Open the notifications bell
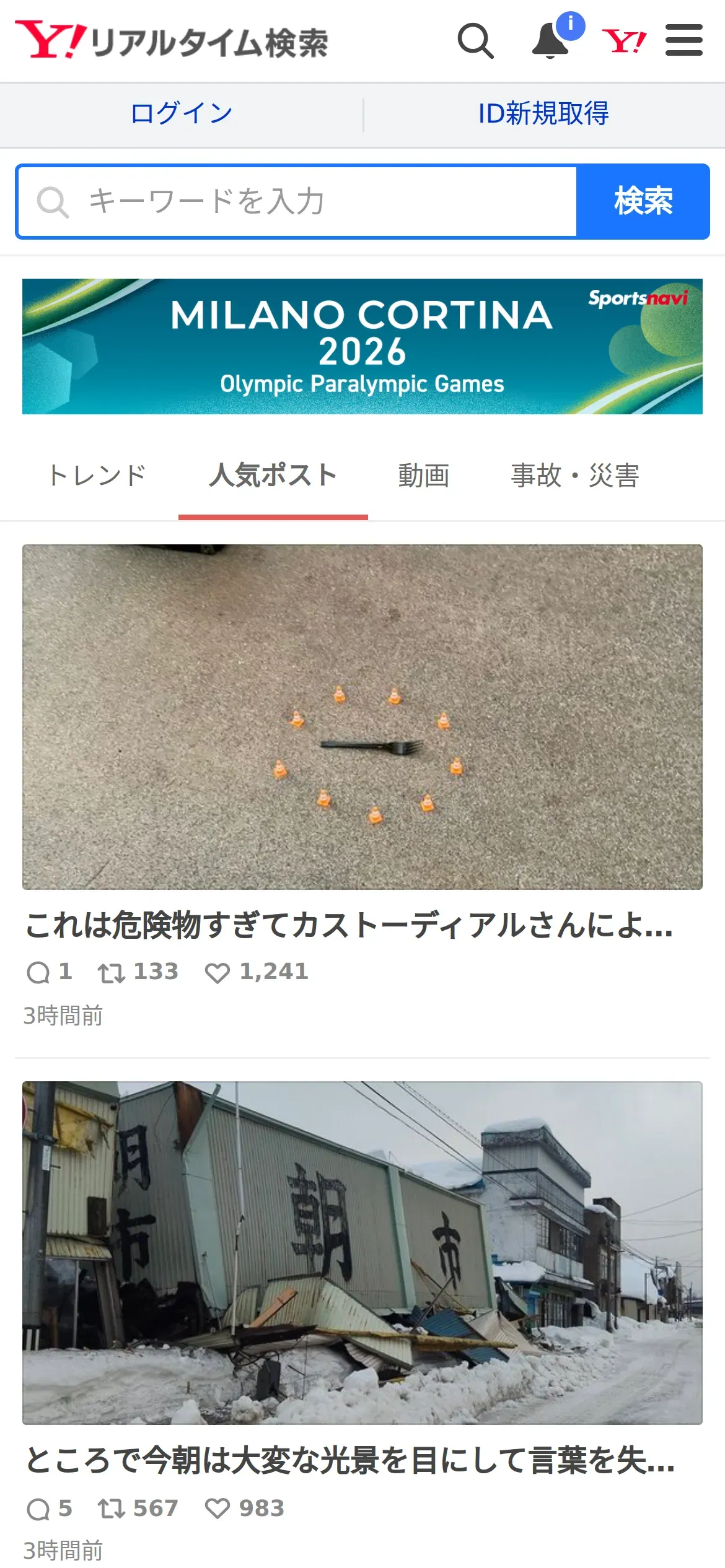Image resolution: width=725 pixels, height=1568 pixels. coord(551,41)
